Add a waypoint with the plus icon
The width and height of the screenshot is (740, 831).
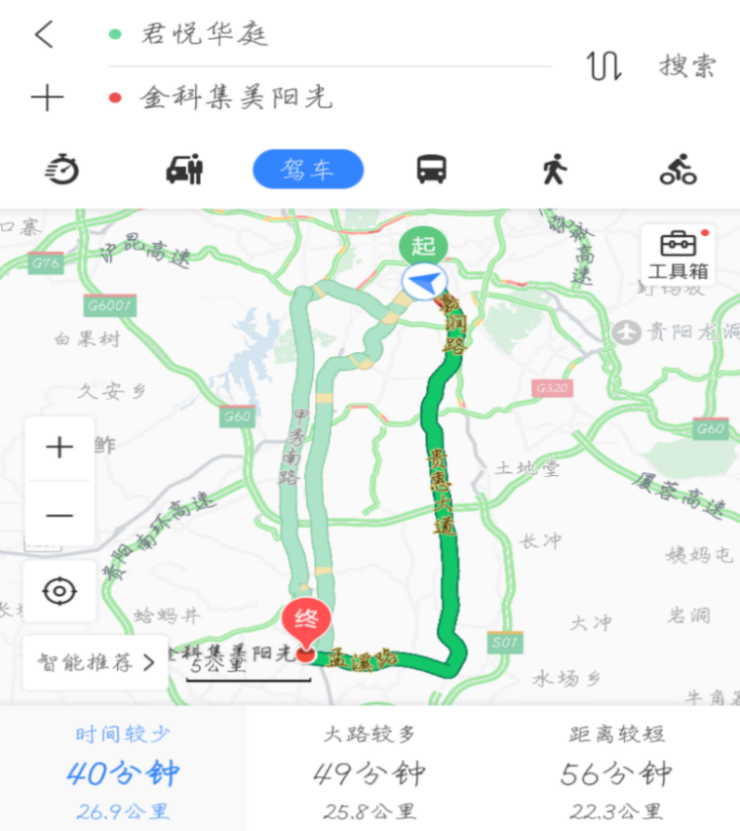[46, 98]
